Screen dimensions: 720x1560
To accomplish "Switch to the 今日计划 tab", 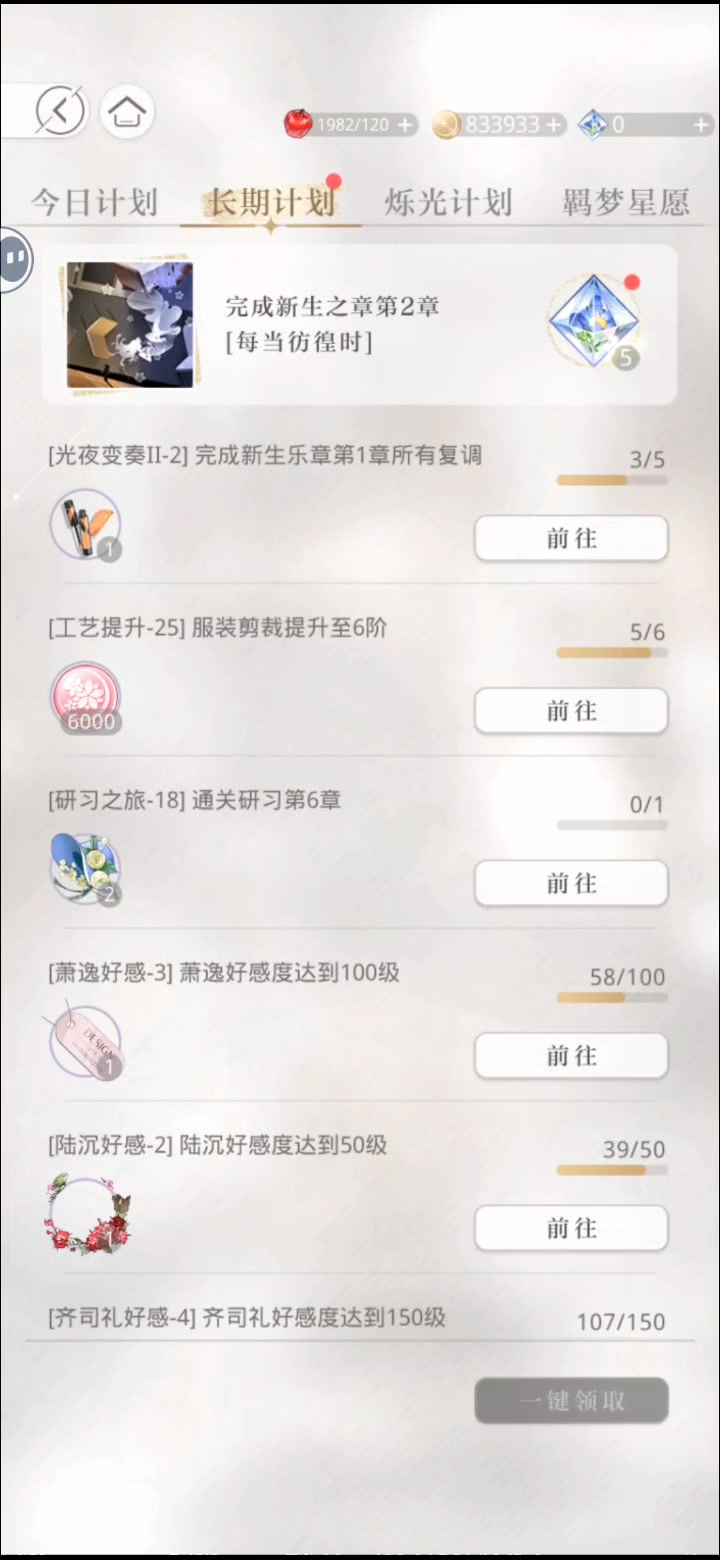I will (x=93, y=202).
